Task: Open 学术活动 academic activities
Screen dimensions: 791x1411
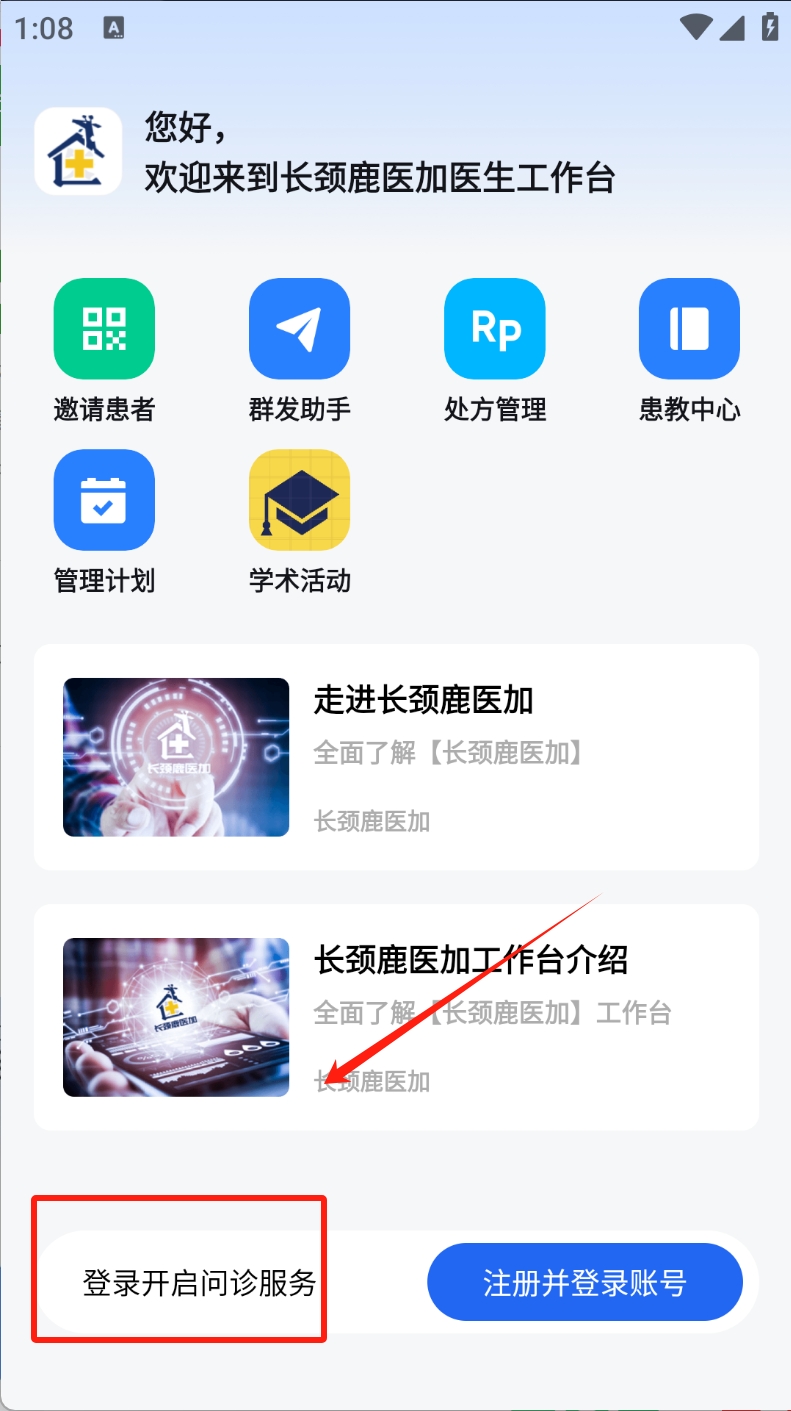Action: [299, 500]
